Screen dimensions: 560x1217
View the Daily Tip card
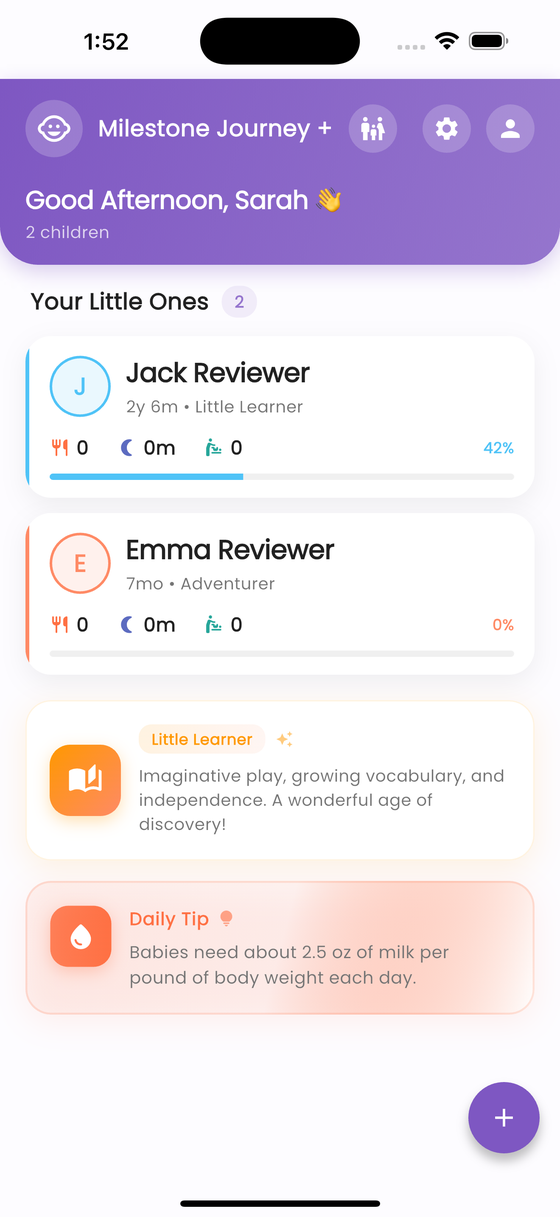pos(280,948)
